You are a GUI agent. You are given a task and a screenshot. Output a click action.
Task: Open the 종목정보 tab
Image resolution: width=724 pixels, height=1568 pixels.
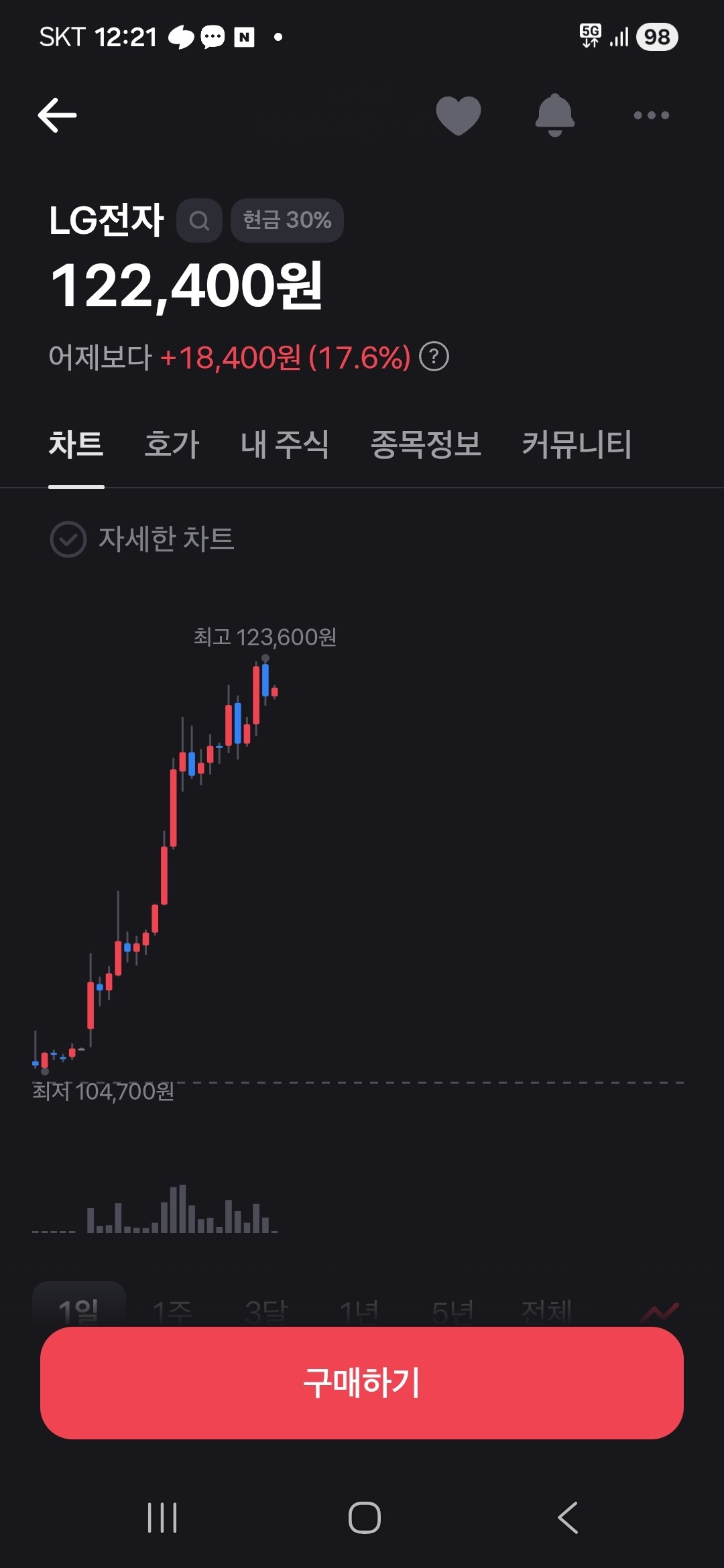point(426,444)
